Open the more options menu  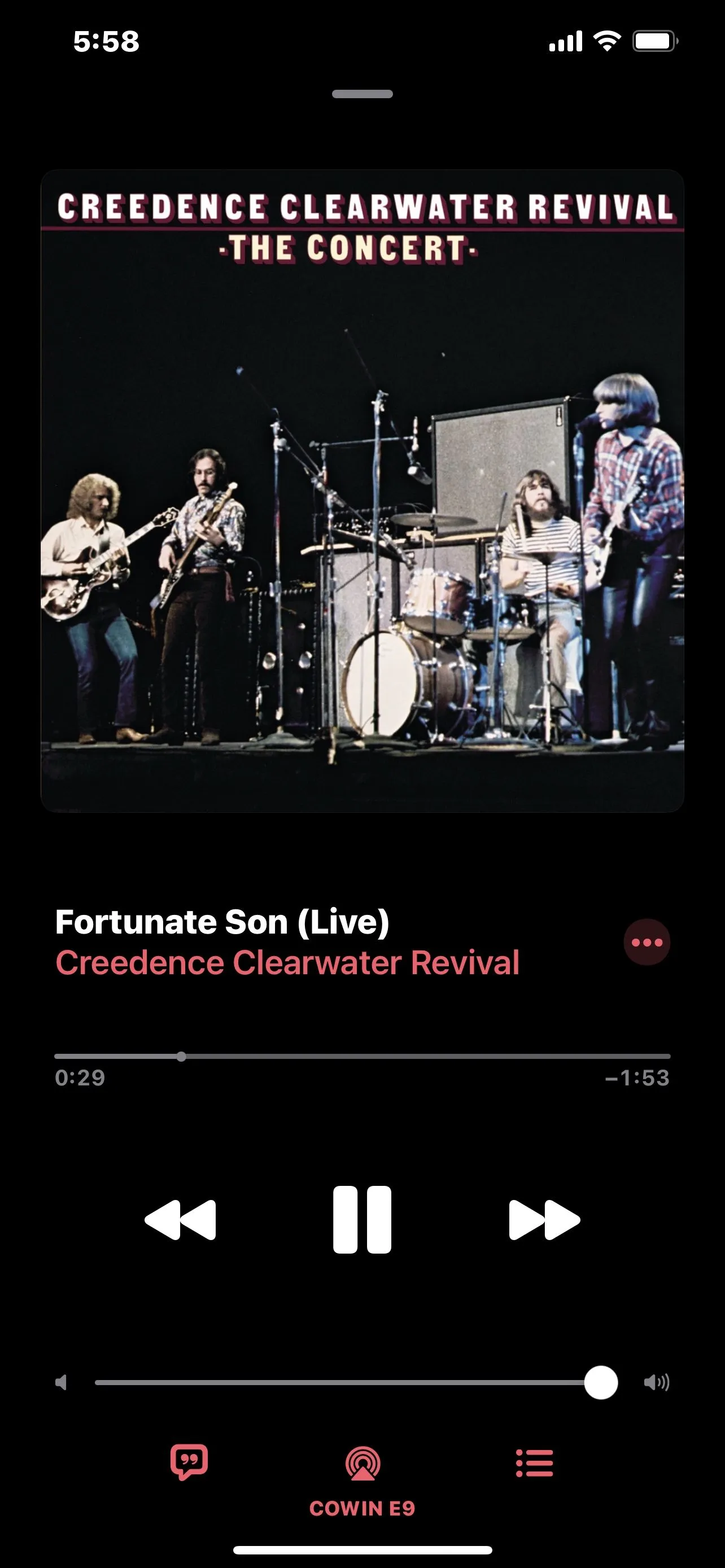coord(647,942)
